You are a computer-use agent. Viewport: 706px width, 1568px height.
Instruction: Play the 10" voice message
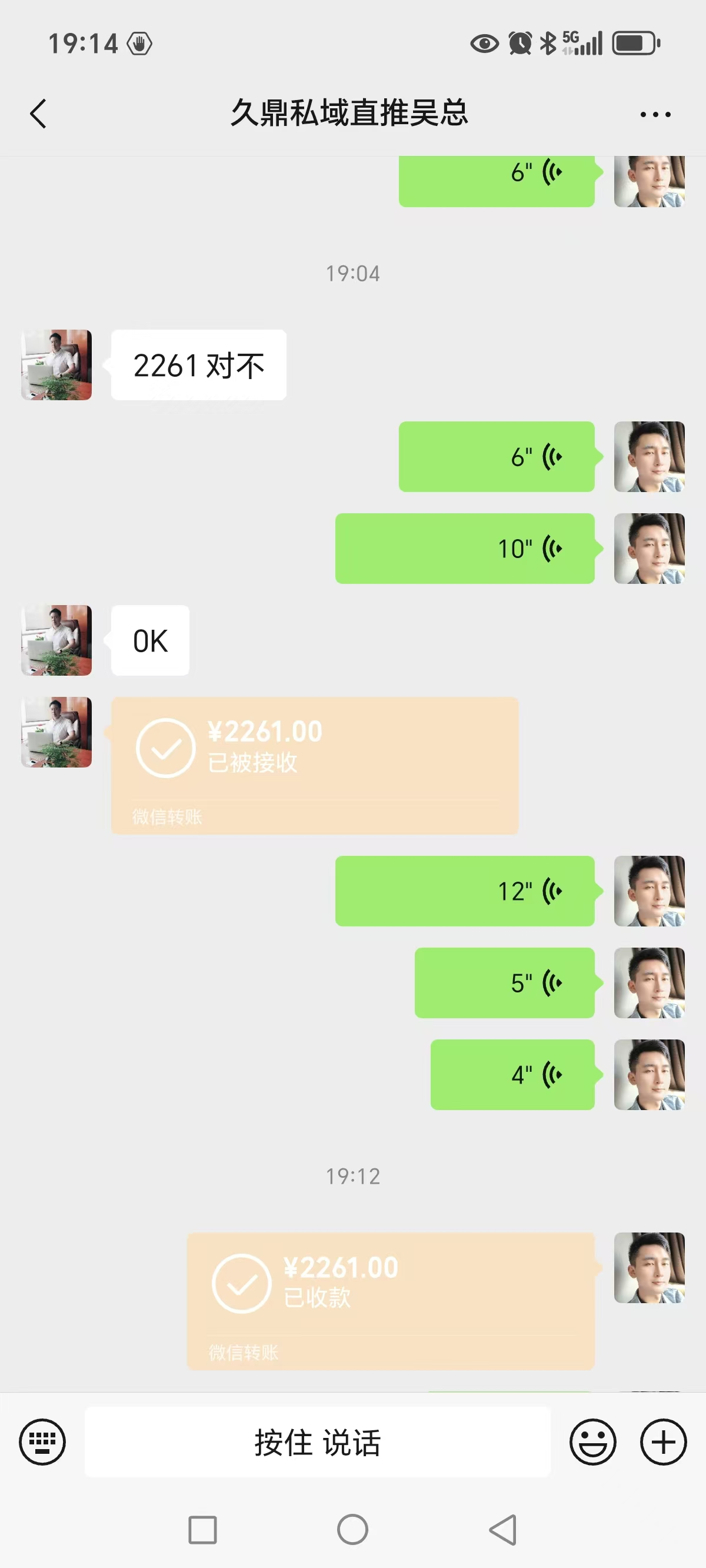pos(465,548)
